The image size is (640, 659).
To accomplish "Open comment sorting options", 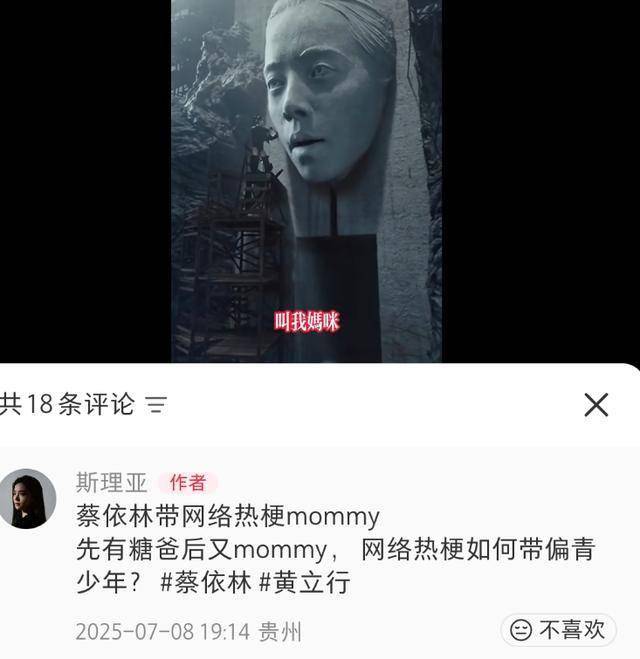I will point(156,404).
